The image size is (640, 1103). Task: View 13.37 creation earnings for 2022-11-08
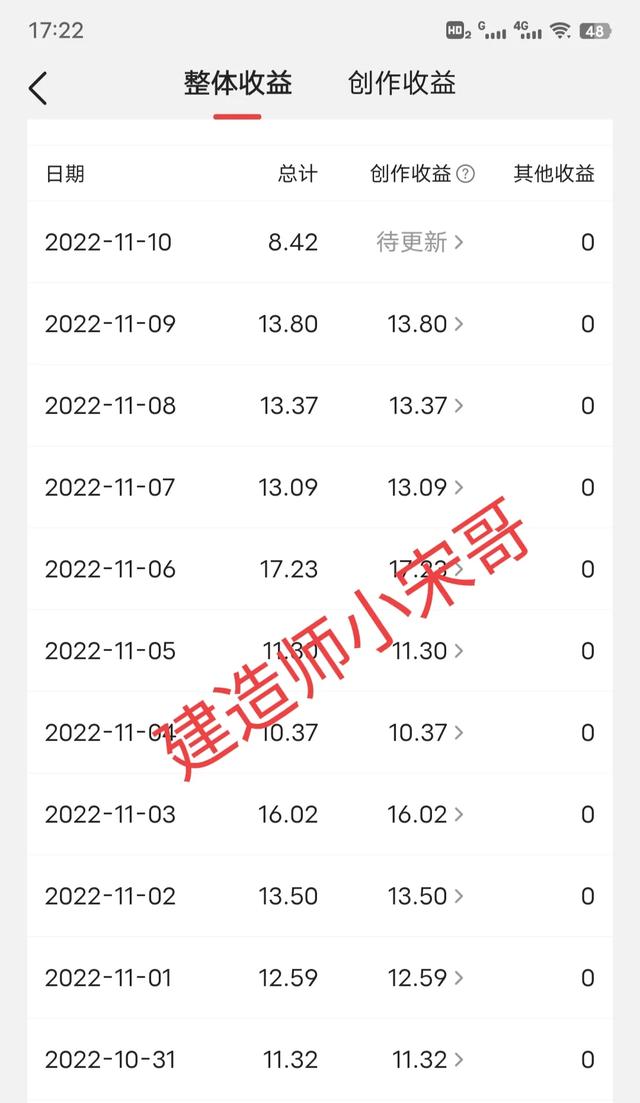(x=426, y=405)
